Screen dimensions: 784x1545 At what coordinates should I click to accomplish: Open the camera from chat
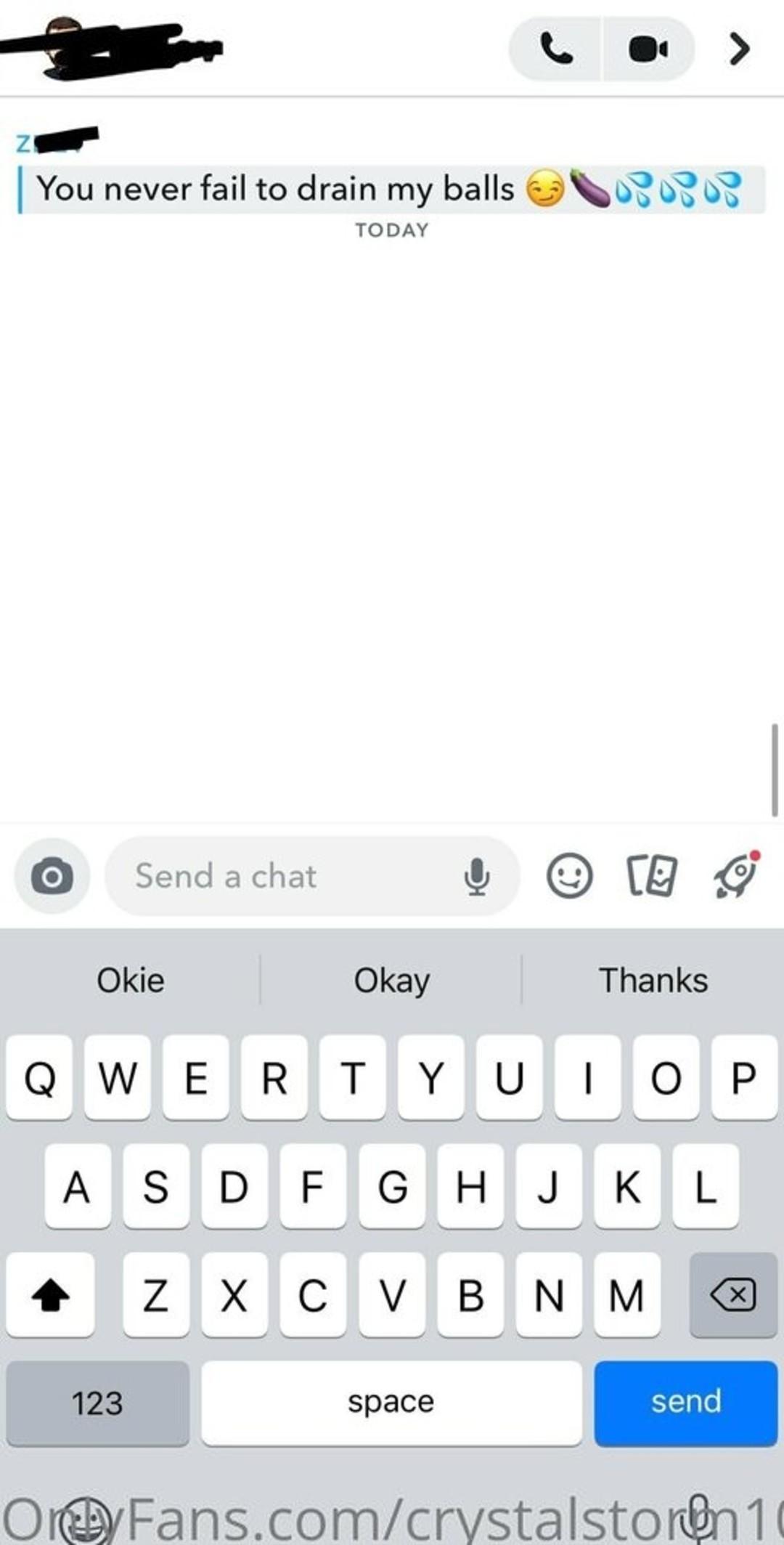[52, 876]
